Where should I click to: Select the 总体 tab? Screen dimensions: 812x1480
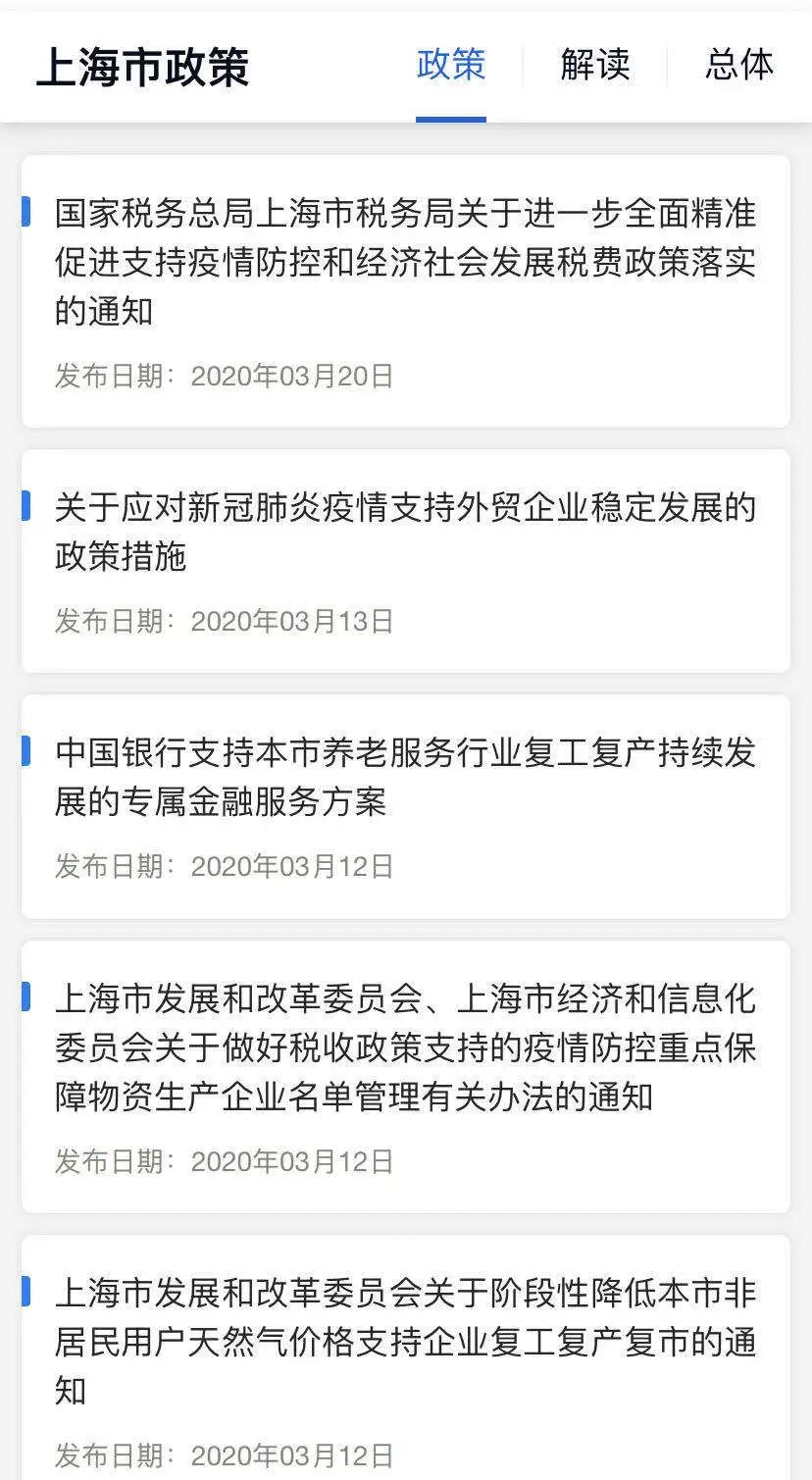click(x=738, y=65)
